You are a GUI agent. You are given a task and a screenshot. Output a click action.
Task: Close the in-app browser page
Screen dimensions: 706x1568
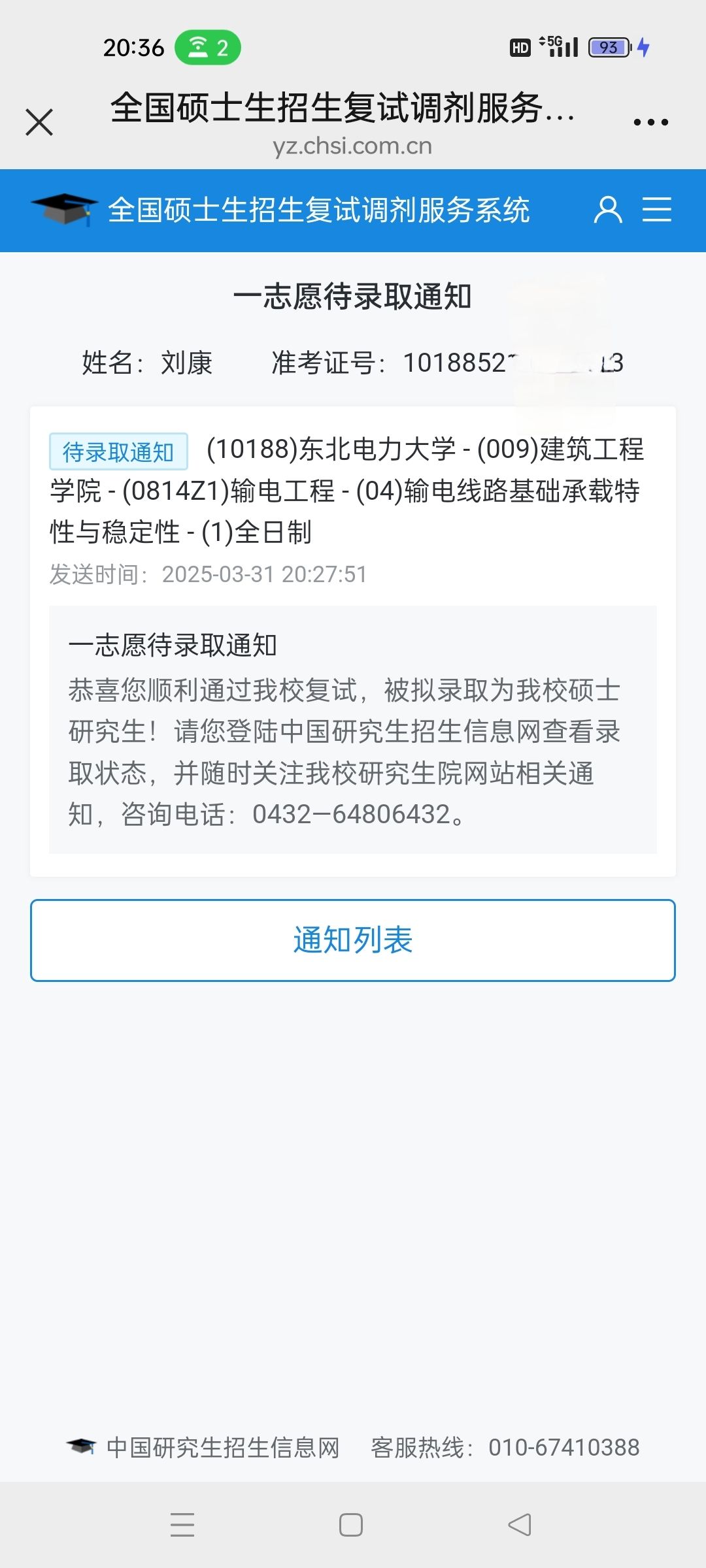39,122
